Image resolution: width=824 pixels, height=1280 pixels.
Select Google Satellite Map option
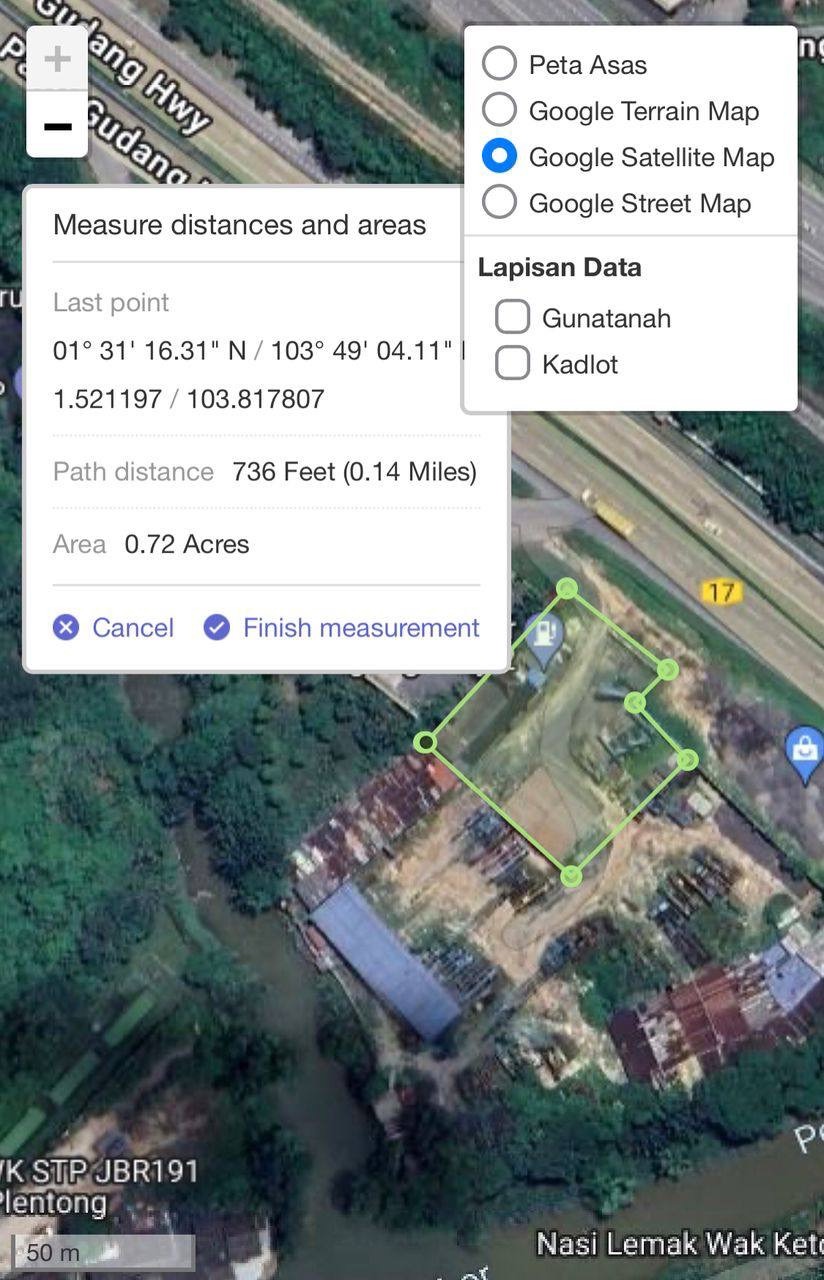click(x=499, y=157)
